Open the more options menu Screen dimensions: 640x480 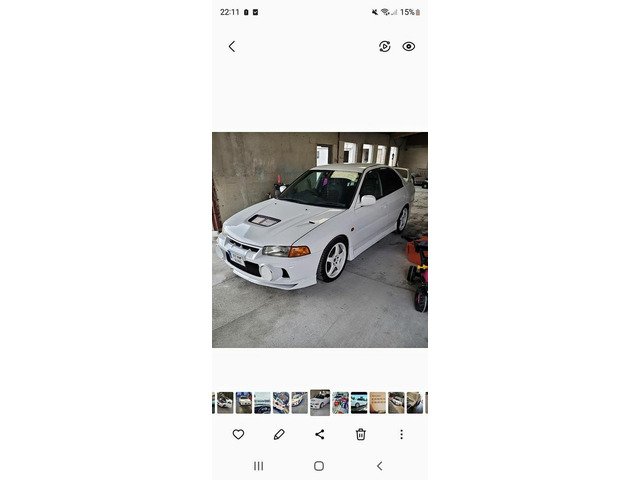(x=401, y=434)
